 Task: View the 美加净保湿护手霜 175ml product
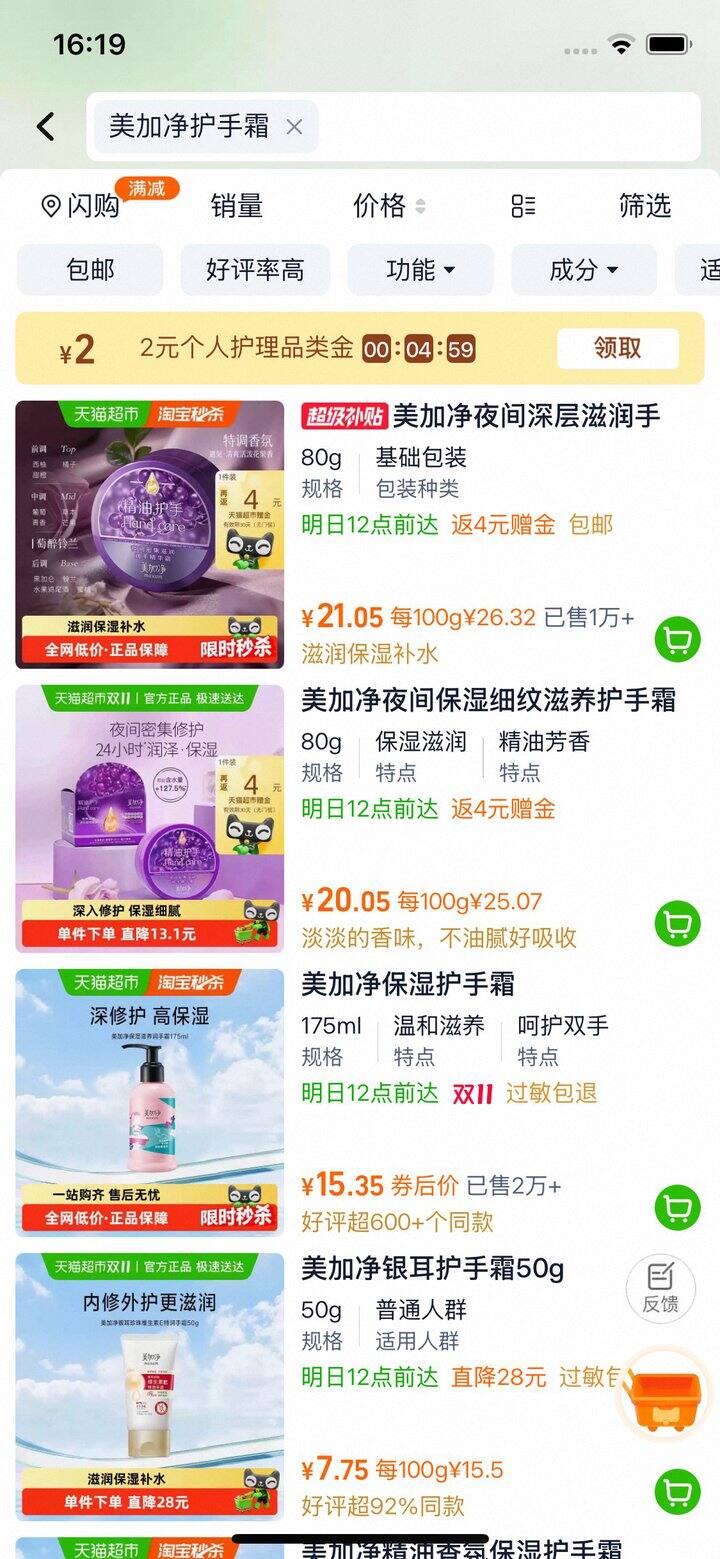pos(408,983)
